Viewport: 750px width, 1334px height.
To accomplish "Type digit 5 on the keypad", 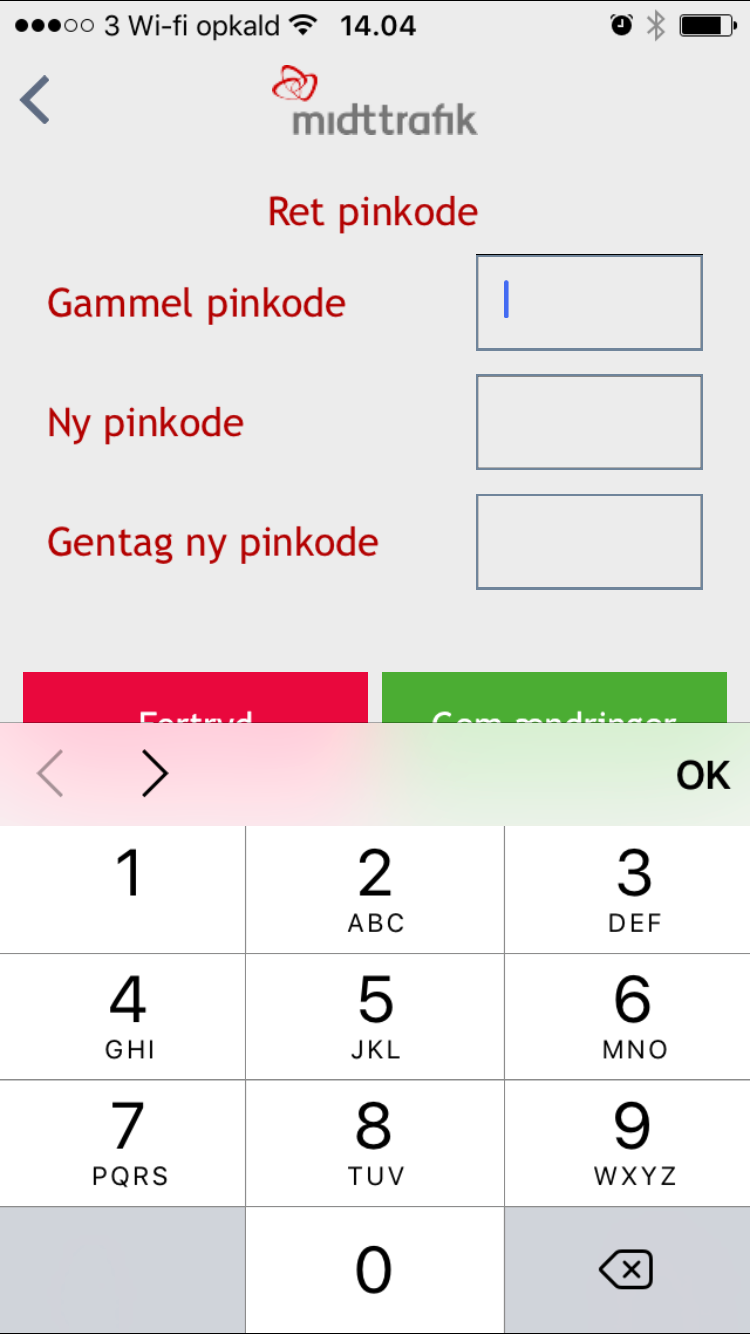I will pyautogui.click(x=375, y=1015).
